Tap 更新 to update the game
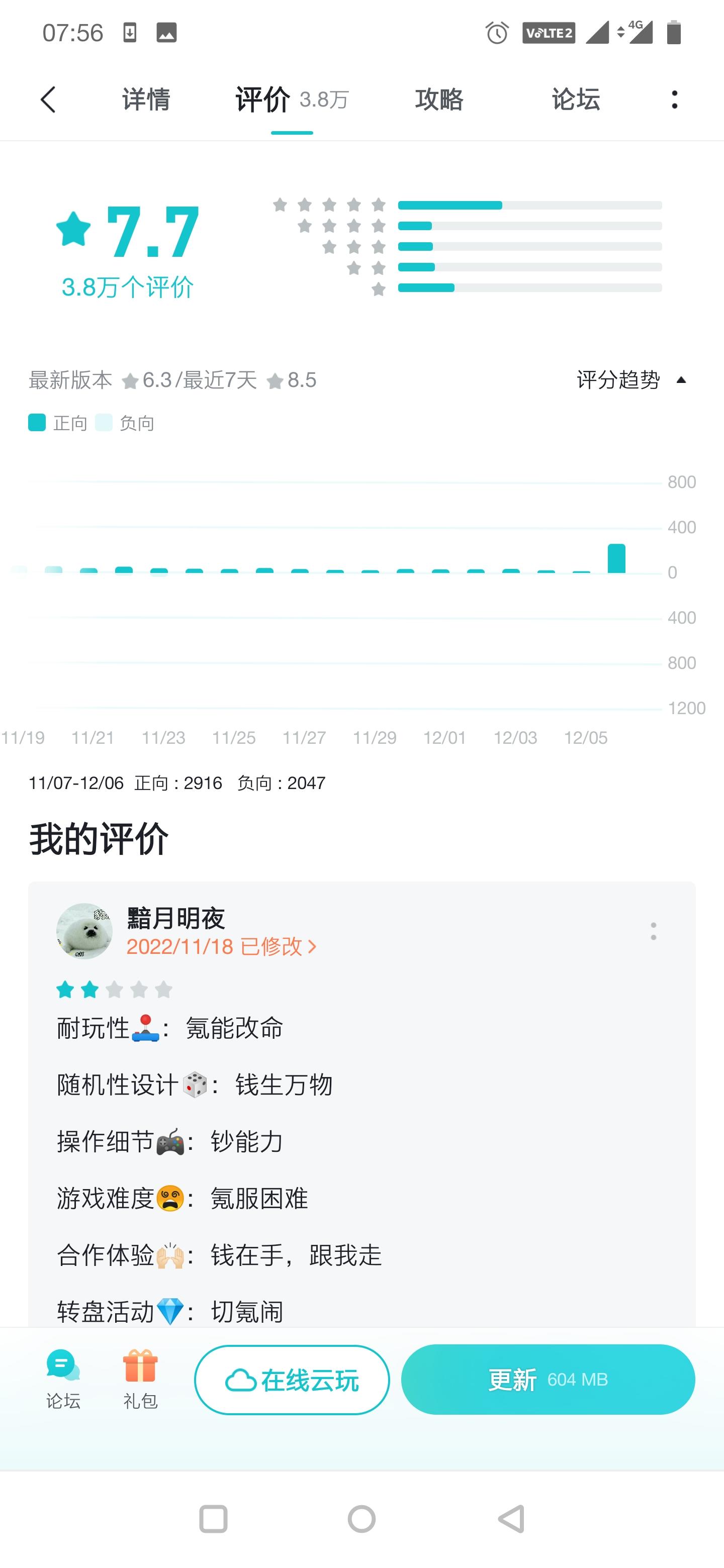 tap(548, 1380)
